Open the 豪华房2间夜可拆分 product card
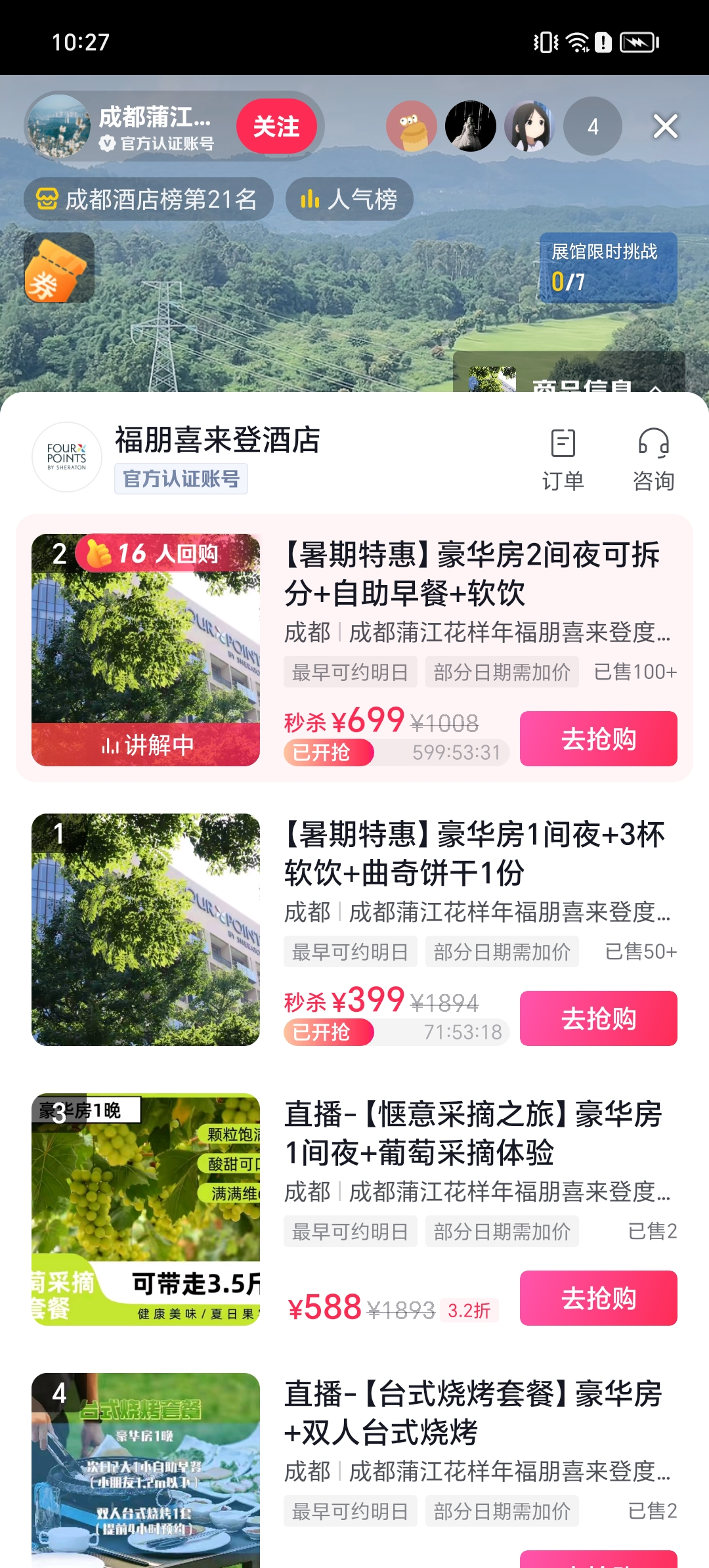Image resolution: width=709 pixels, height=1568 pixels. 471,574
